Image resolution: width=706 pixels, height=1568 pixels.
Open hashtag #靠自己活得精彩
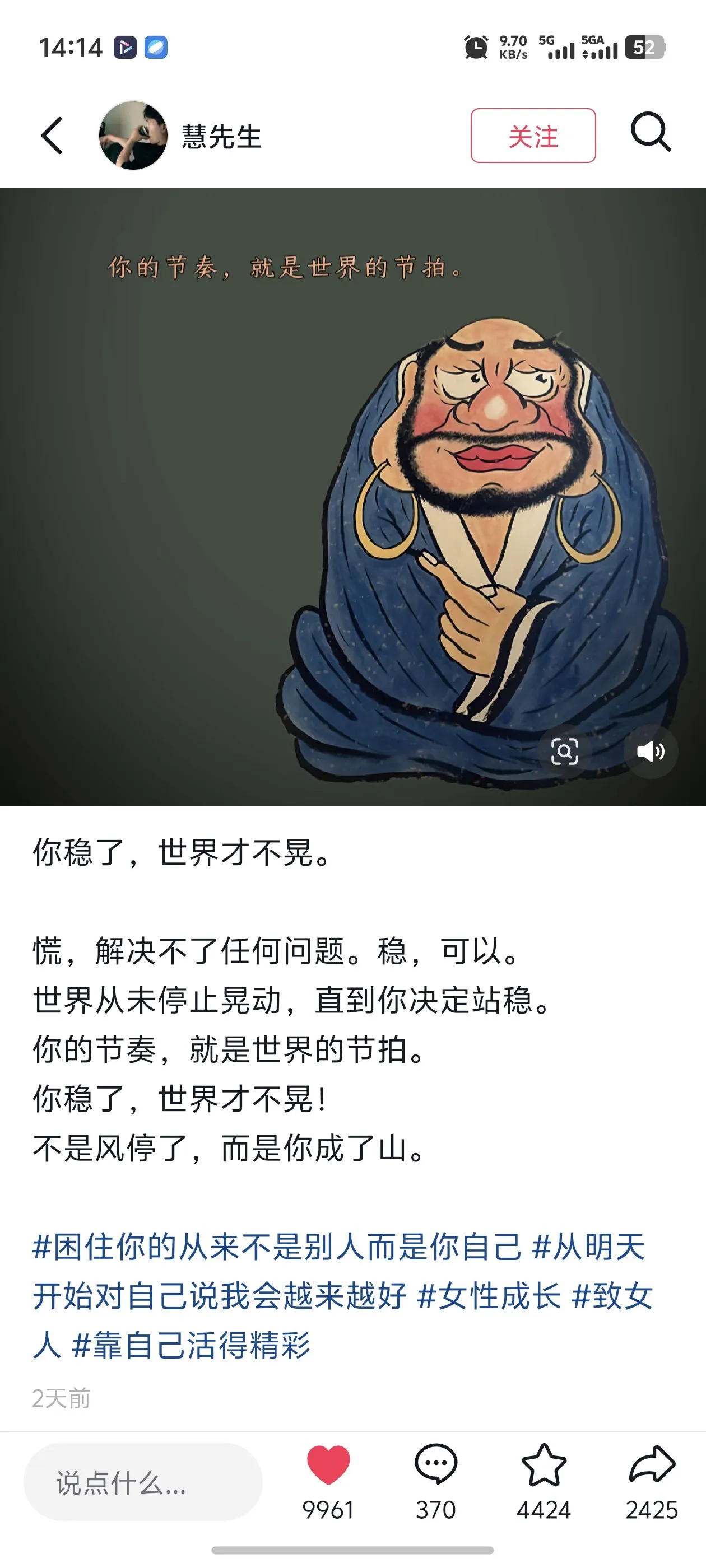(x=191, y=1345)
